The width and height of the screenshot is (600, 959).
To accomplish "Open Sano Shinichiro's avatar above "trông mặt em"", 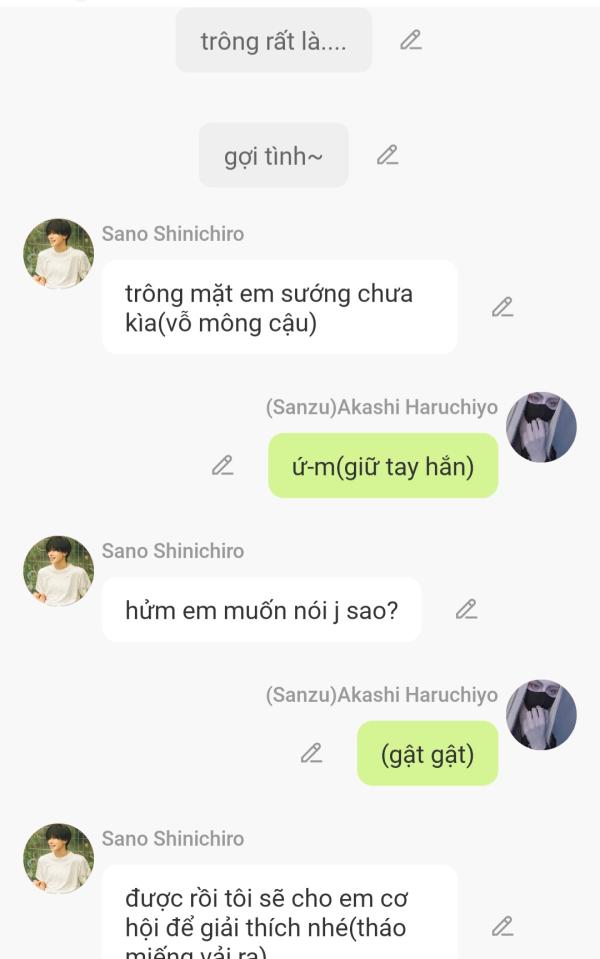I will pos(58,254).
